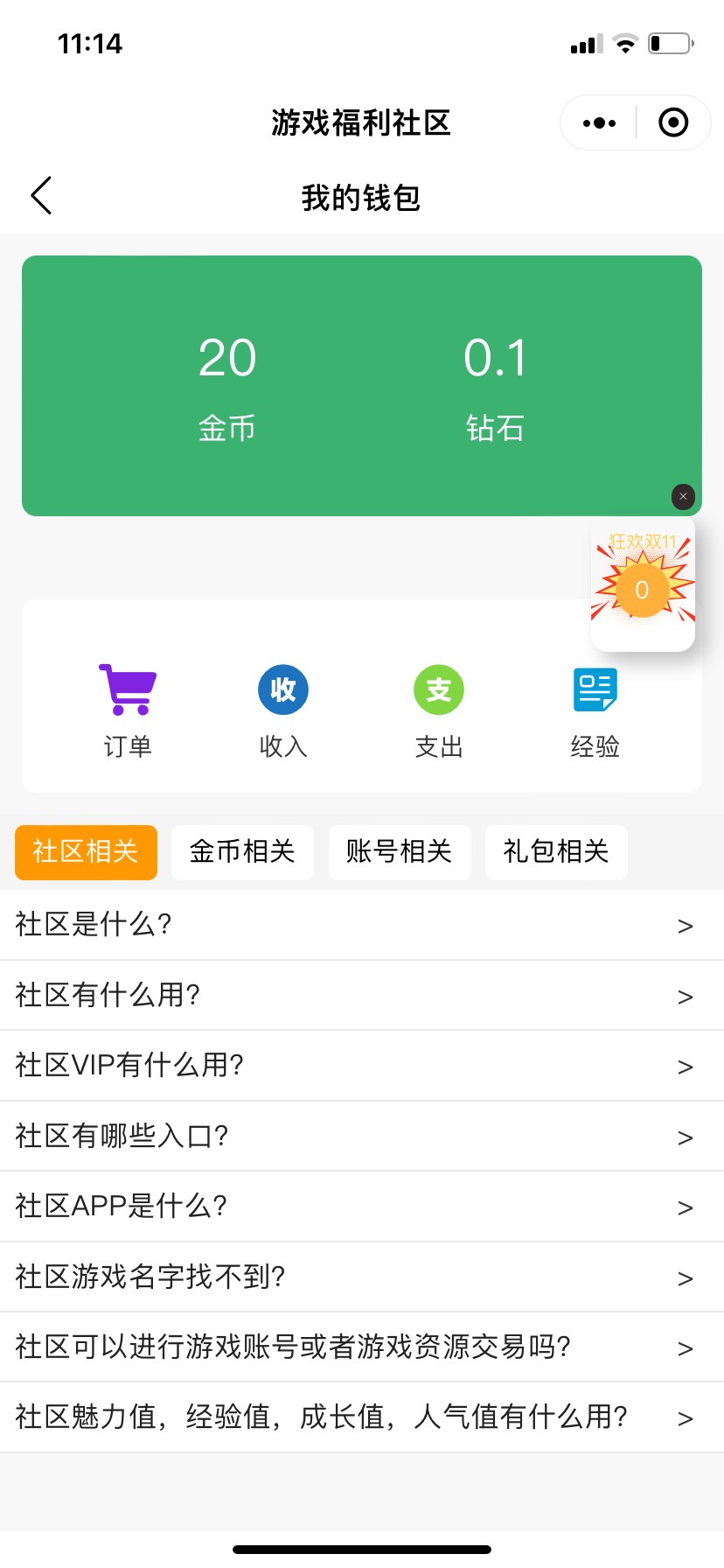The image size is (724, 1568).
Task: Open the 狂欢双11 floating promotion
Action: click(643, 586)
